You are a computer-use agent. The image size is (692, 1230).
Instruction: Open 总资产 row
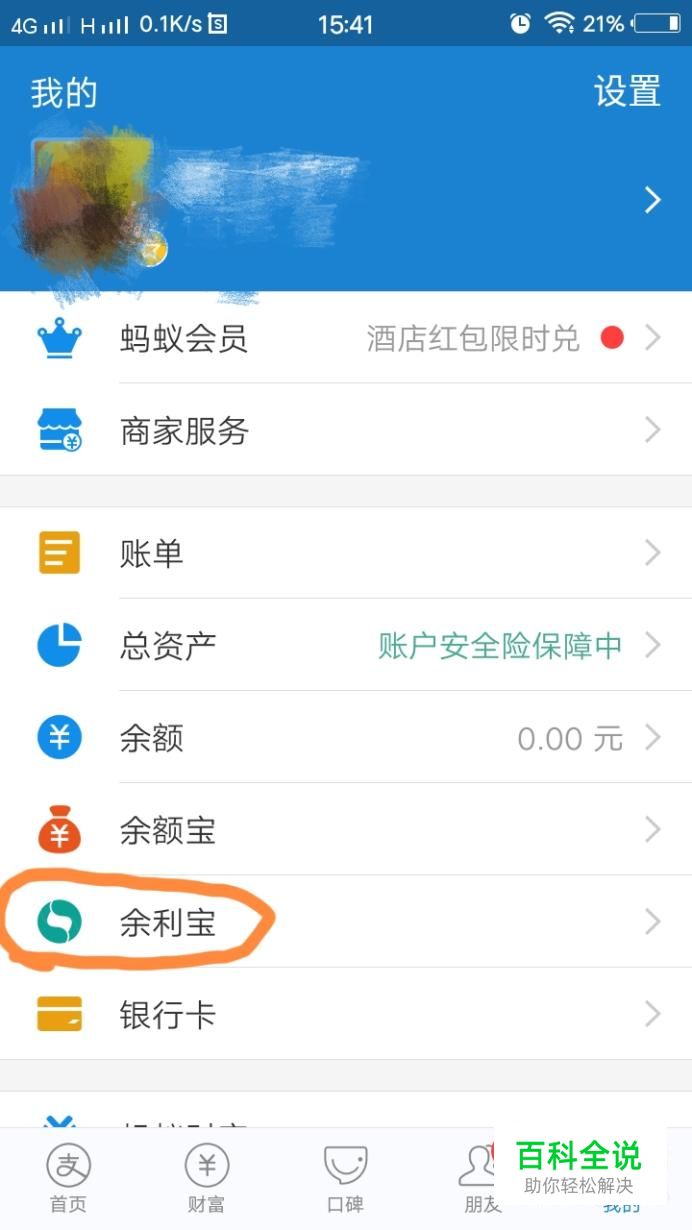click(x=346, y=645)
